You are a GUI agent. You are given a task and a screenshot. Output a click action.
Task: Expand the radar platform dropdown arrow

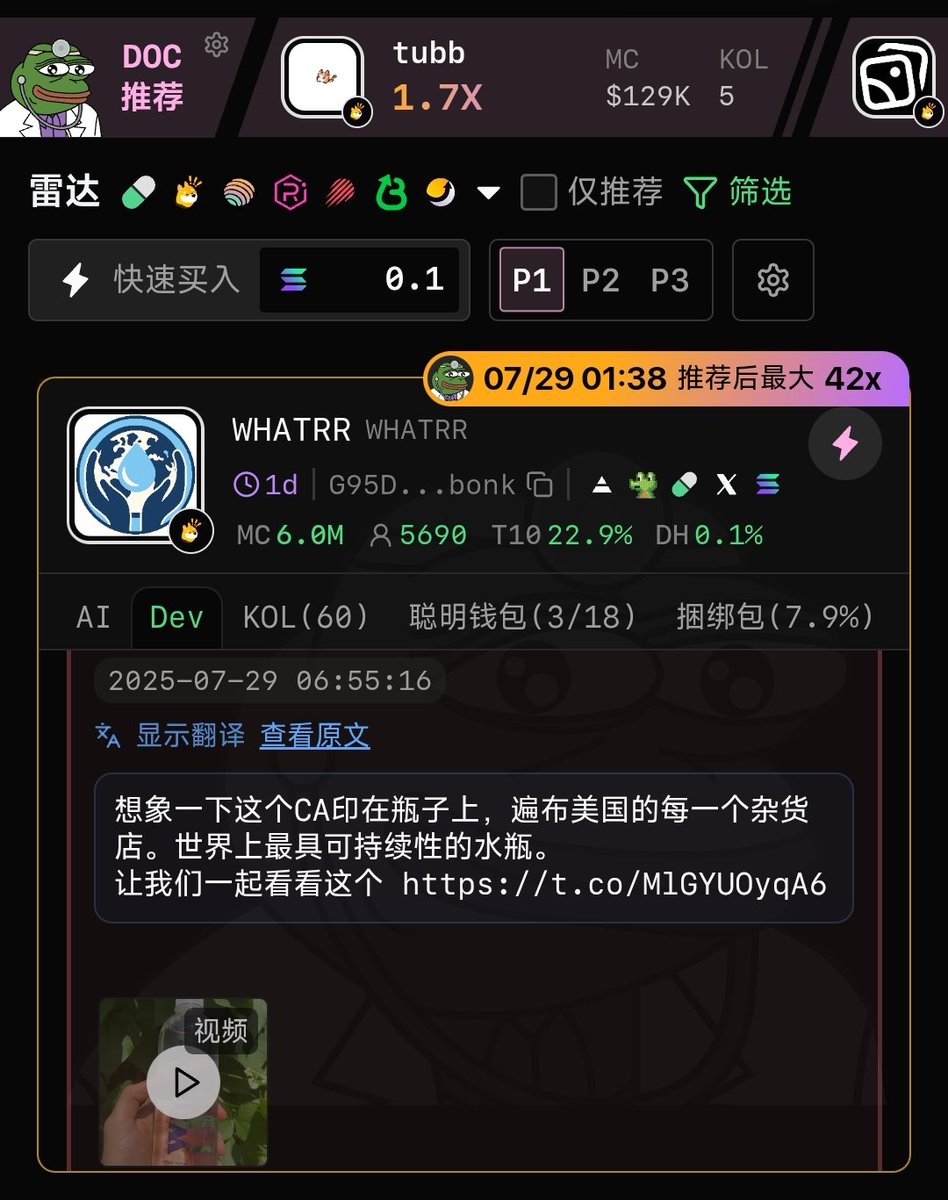[x=488, y=192]
